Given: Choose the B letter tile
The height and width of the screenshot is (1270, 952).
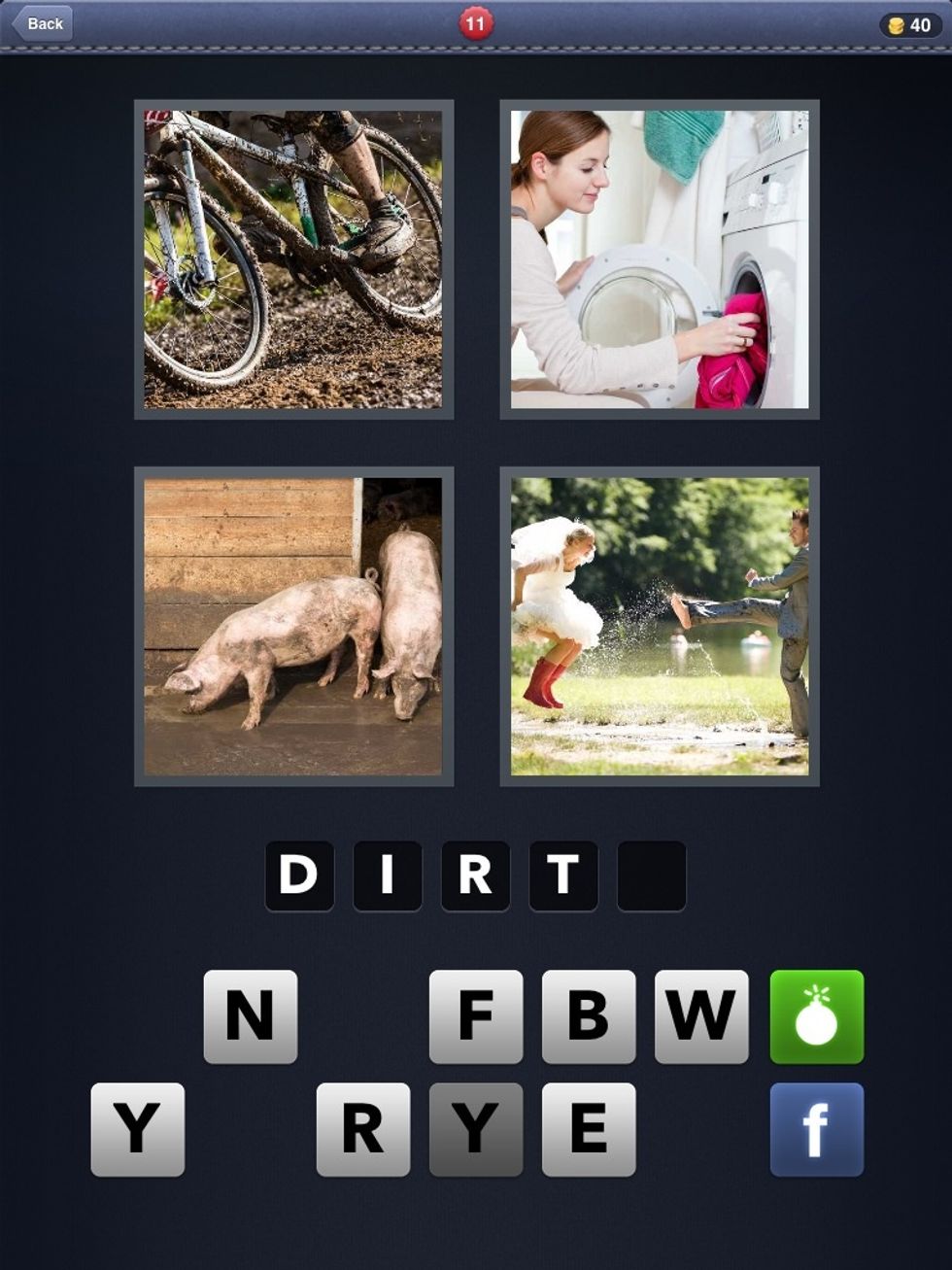Looking at the screenshot, I should tap(589, 1016).
